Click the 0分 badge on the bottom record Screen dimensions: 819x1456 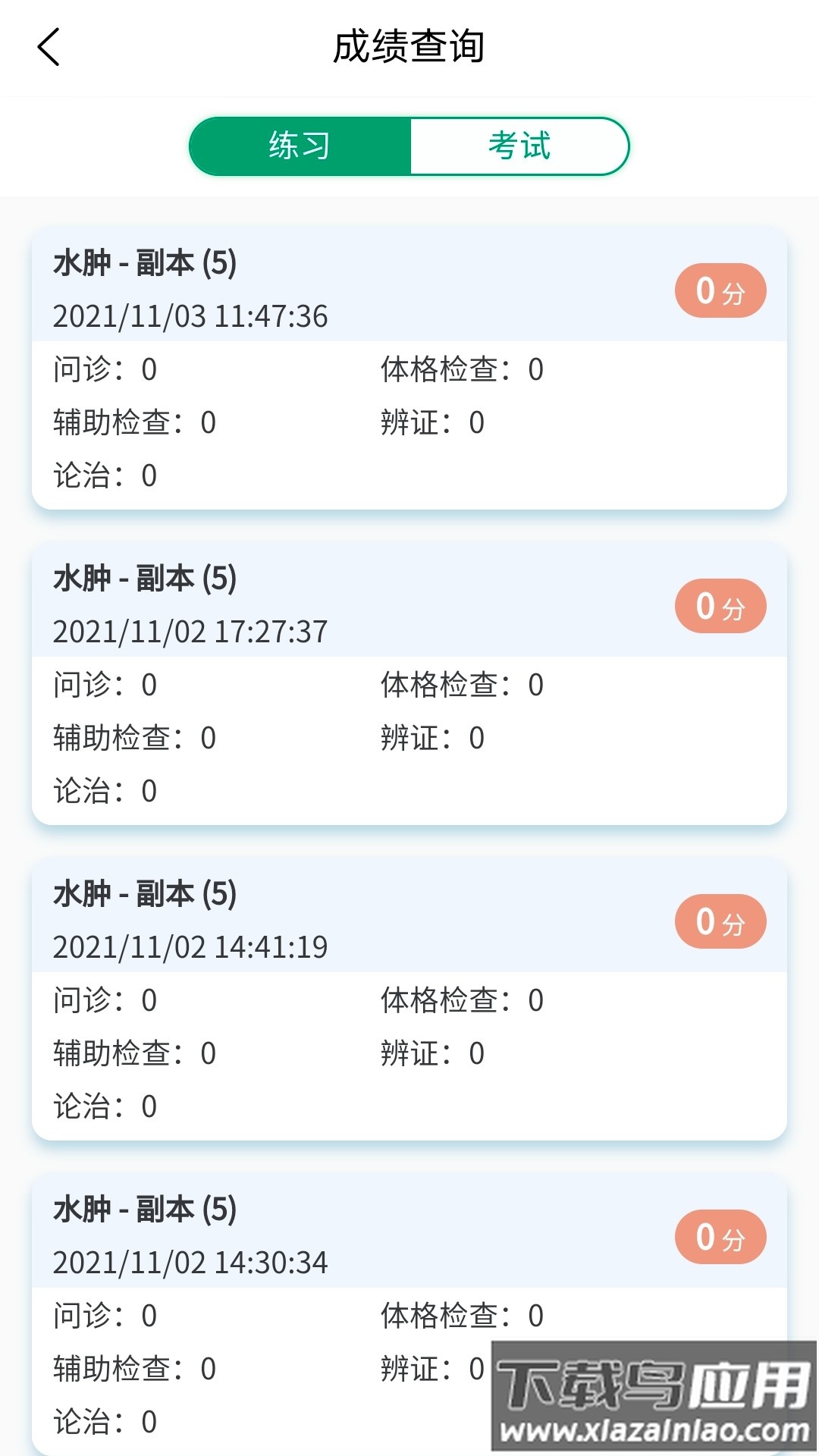click(x=722, y=1236)
